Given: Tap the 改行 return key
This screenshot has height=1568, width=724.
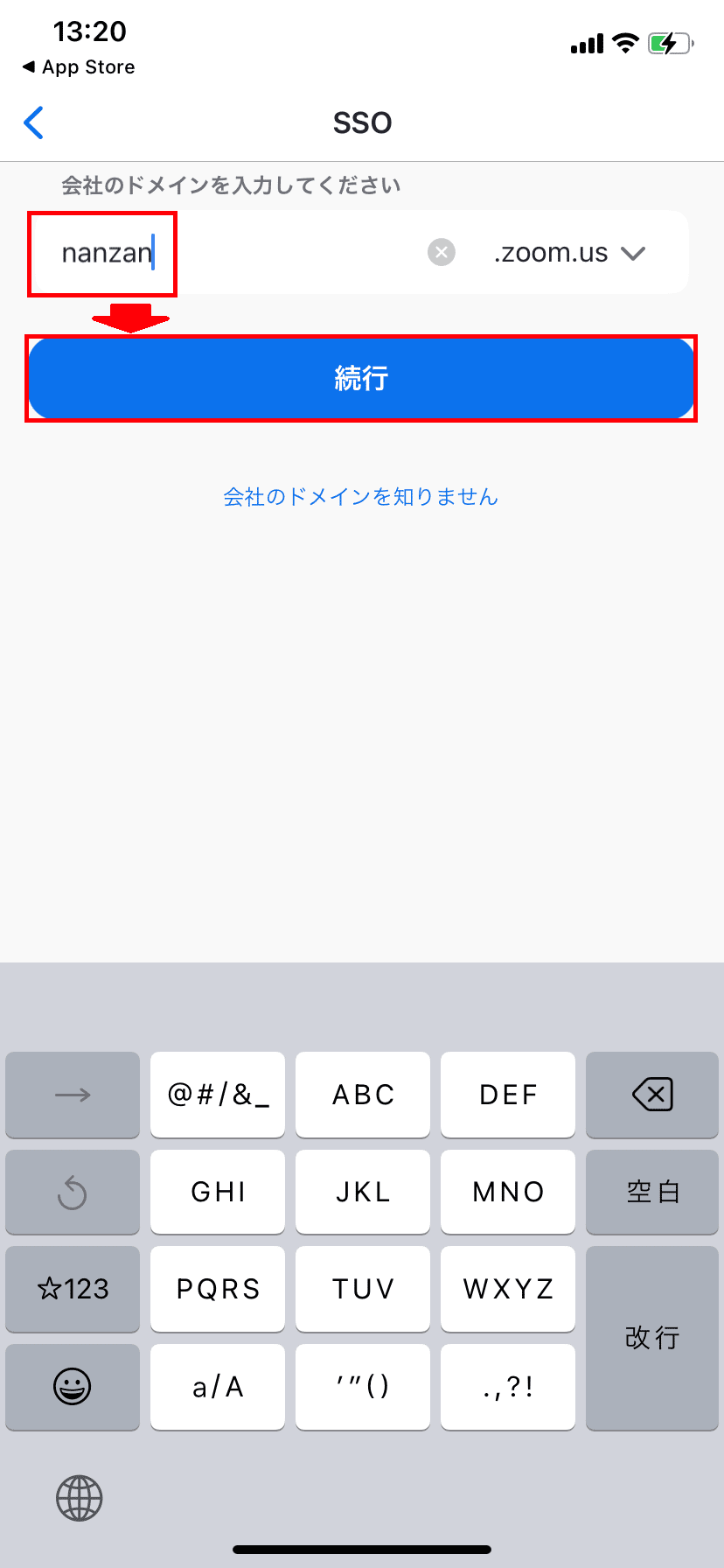Looking at the screenshot, I should click(652, 1338).
